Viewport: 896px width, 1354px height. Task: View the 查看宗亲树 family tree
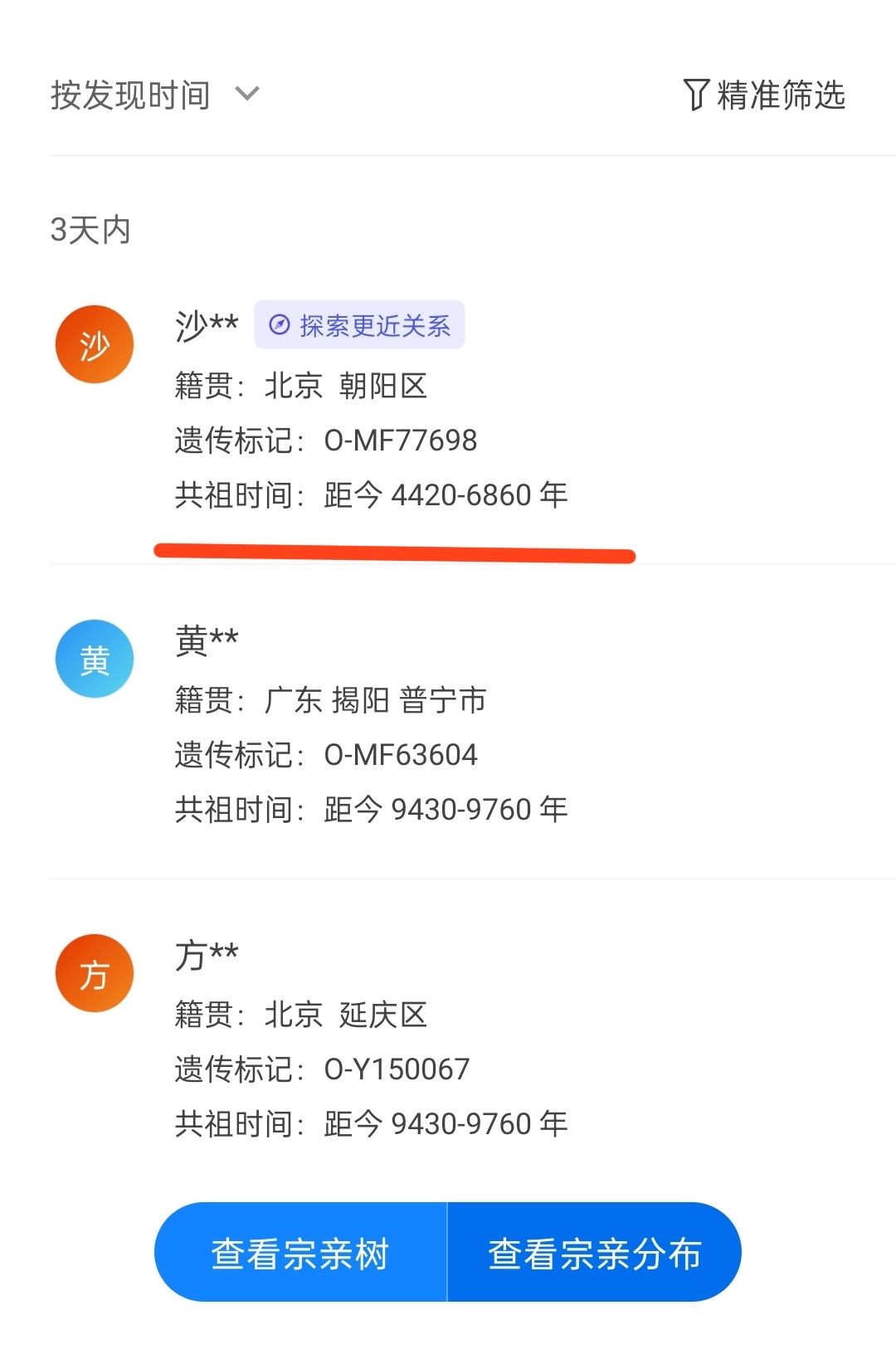(300, 1253)
